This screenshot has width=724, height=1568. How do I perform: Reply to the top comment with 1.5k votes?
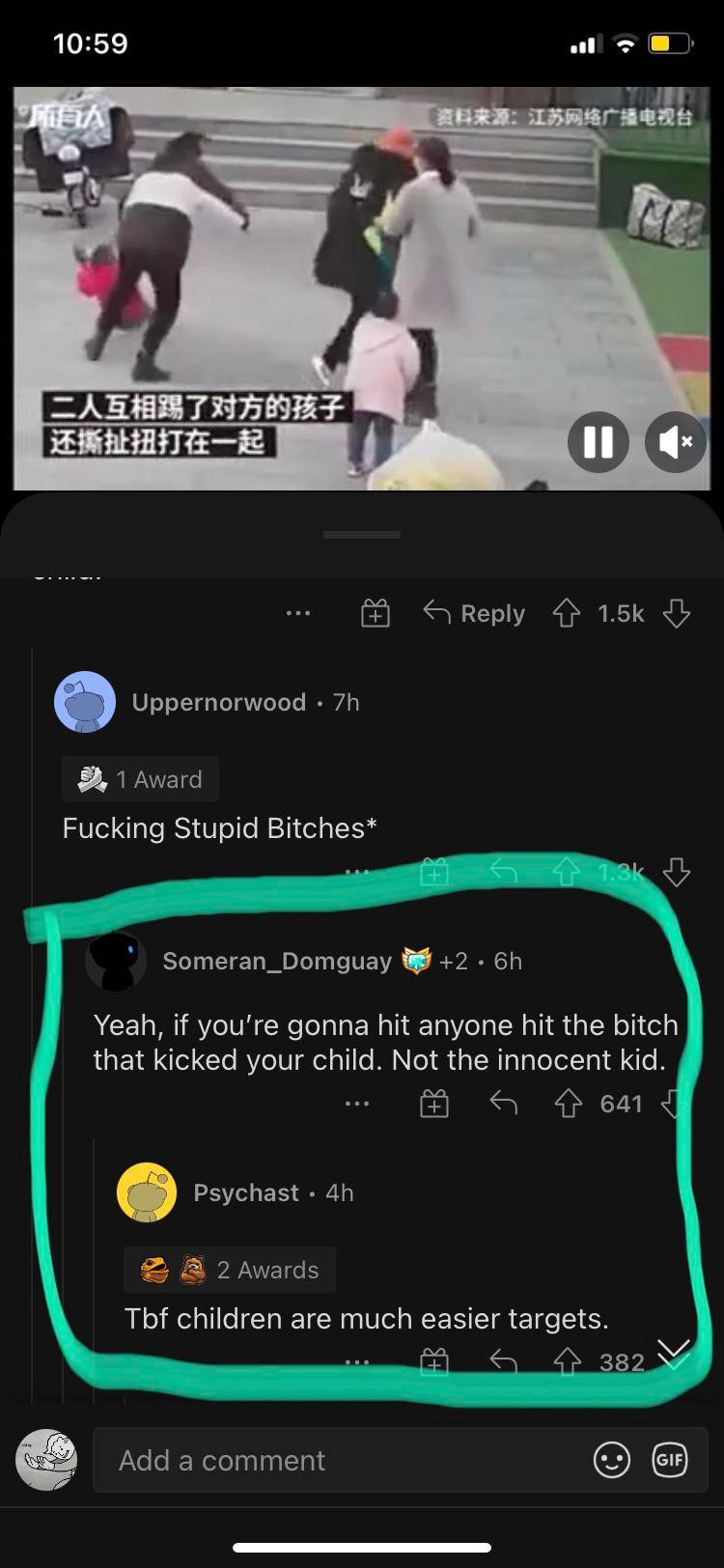(474, 613)
